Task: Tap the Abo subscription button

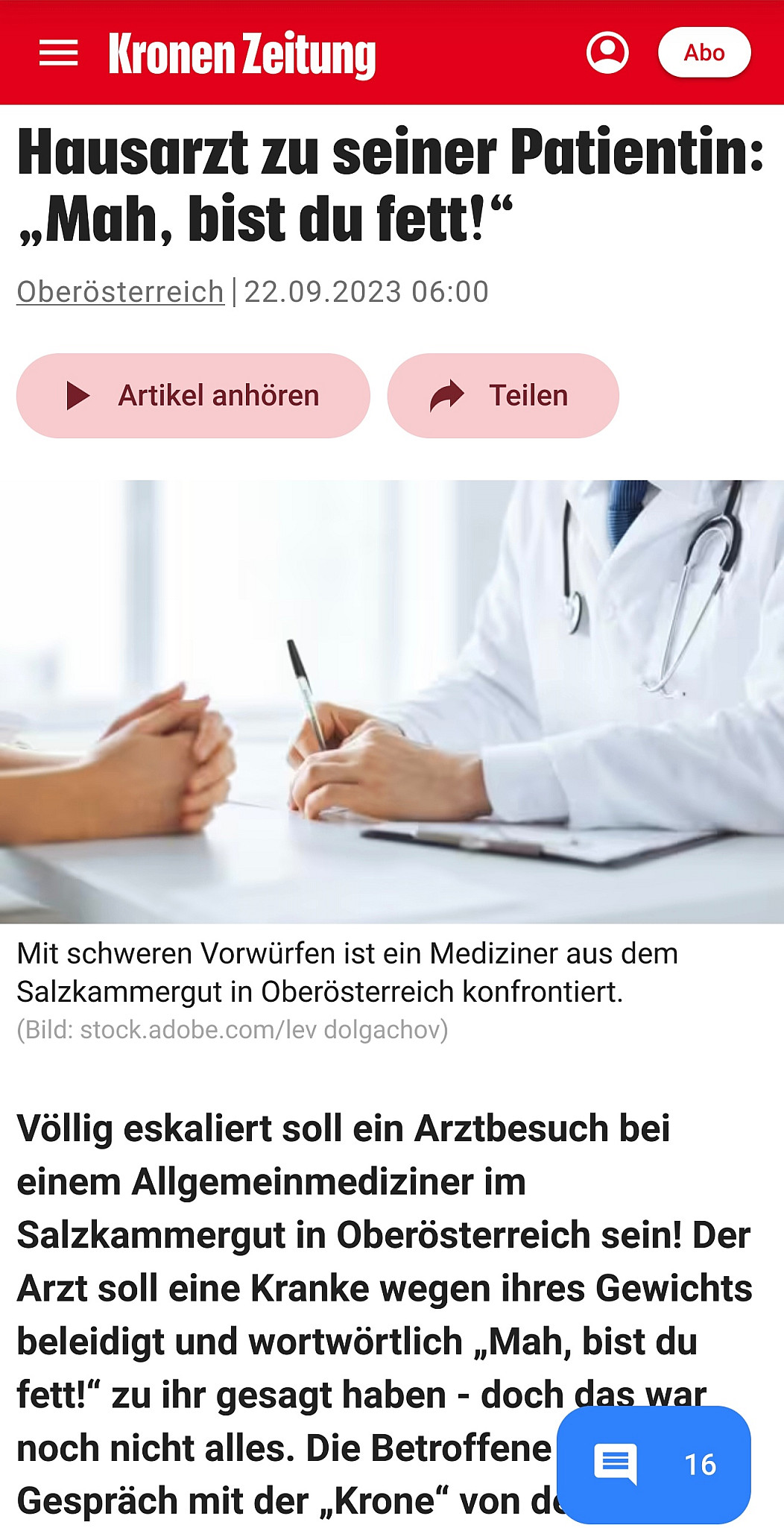Action: pyautogui.click(x=704, y=53)
